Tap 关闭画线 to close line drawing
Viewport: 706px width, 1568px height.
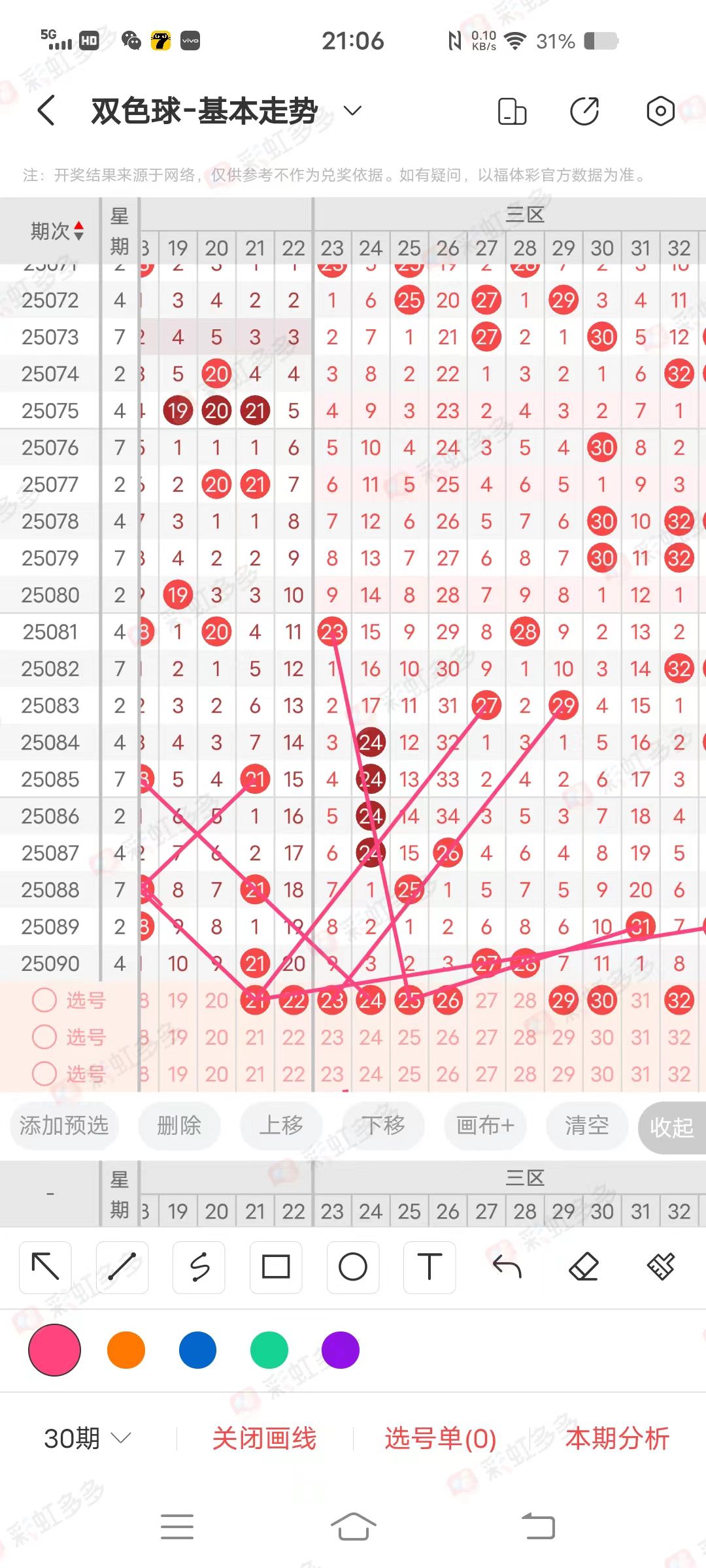(264, 1438)
